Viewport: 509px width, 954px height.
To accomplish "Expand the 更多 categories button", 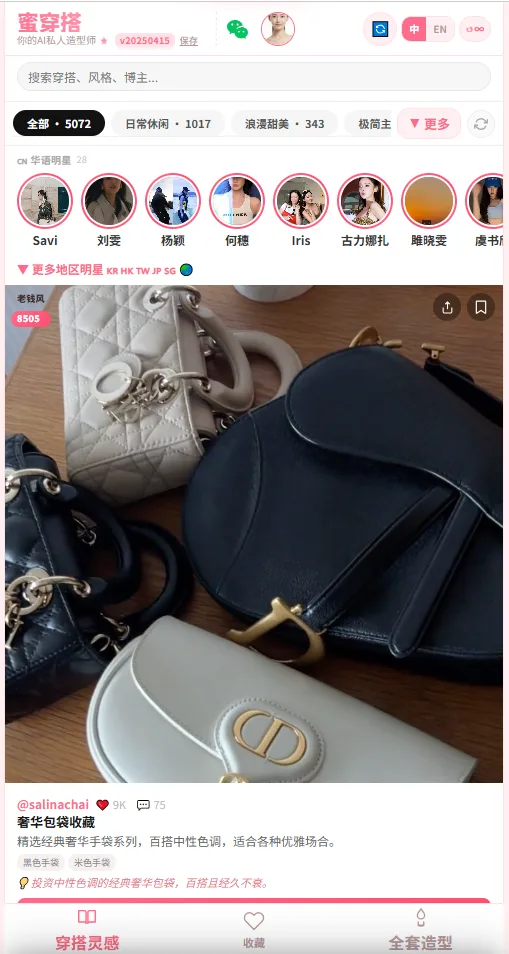I will (429, 124).
